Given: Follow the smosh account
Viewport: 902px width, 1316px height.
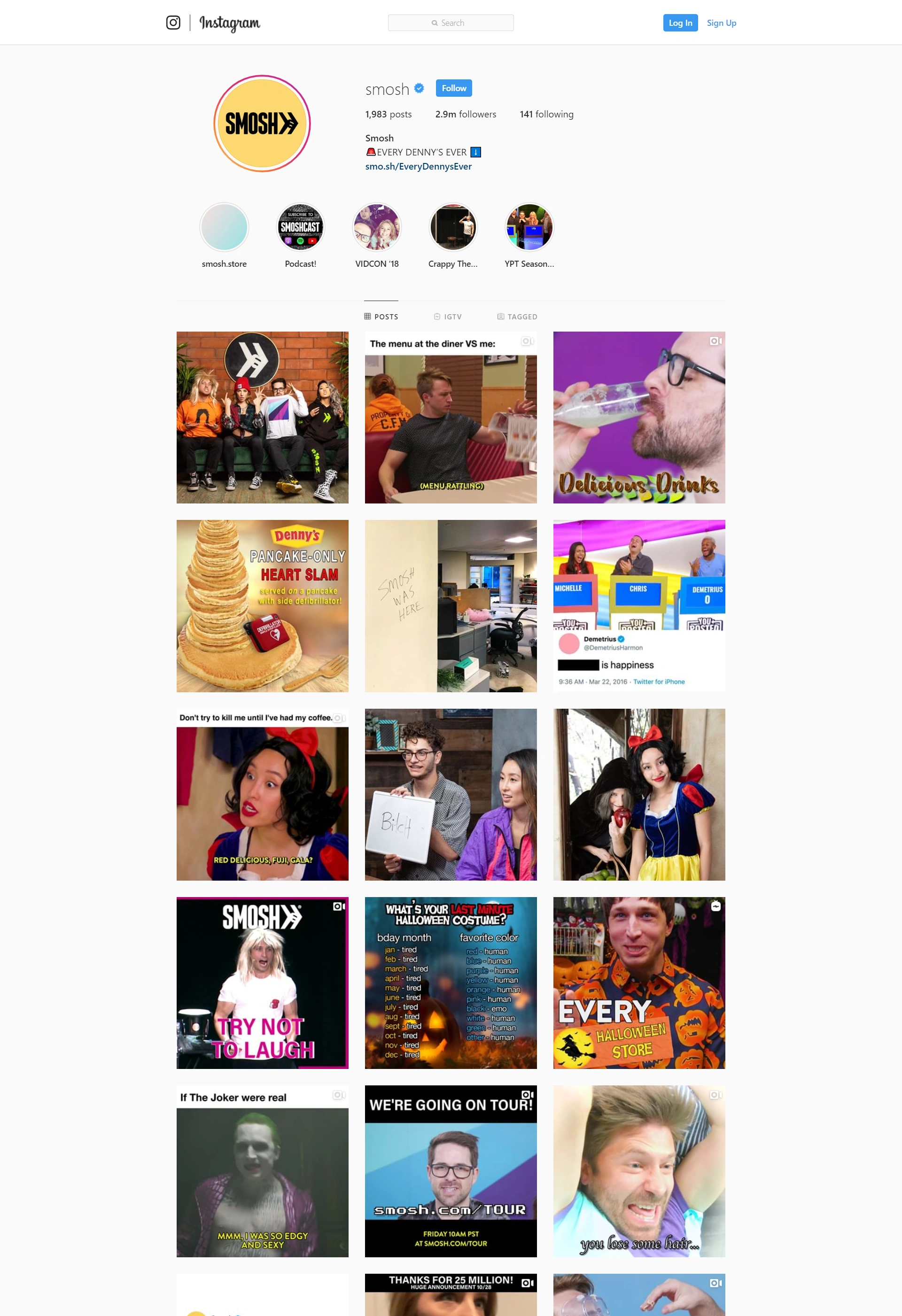Looking at the screenshot, I should click(453, 88).
